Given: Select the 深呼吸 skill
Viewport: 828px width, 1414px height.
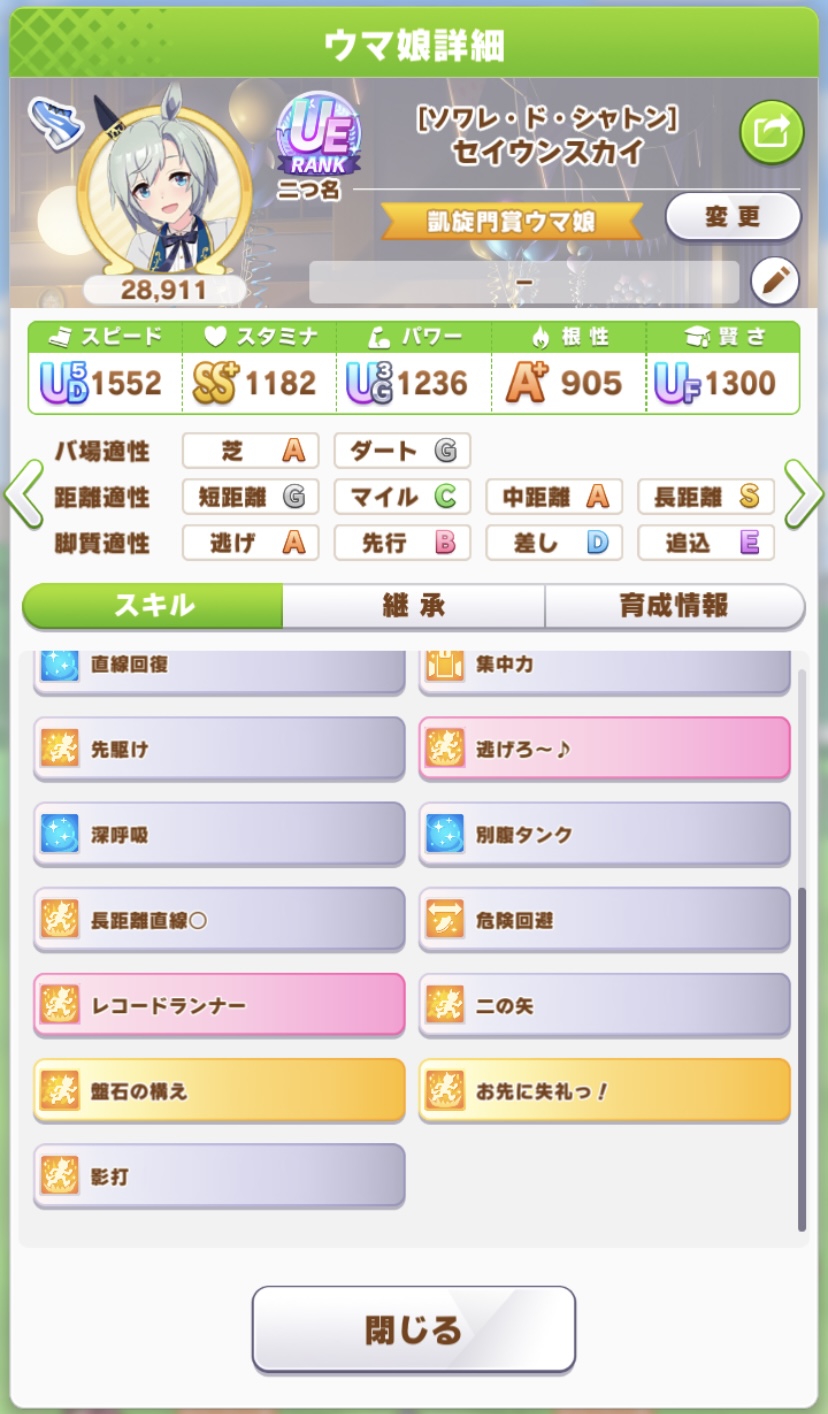Looking at the screenshot, I should click(x=219, y=833).
